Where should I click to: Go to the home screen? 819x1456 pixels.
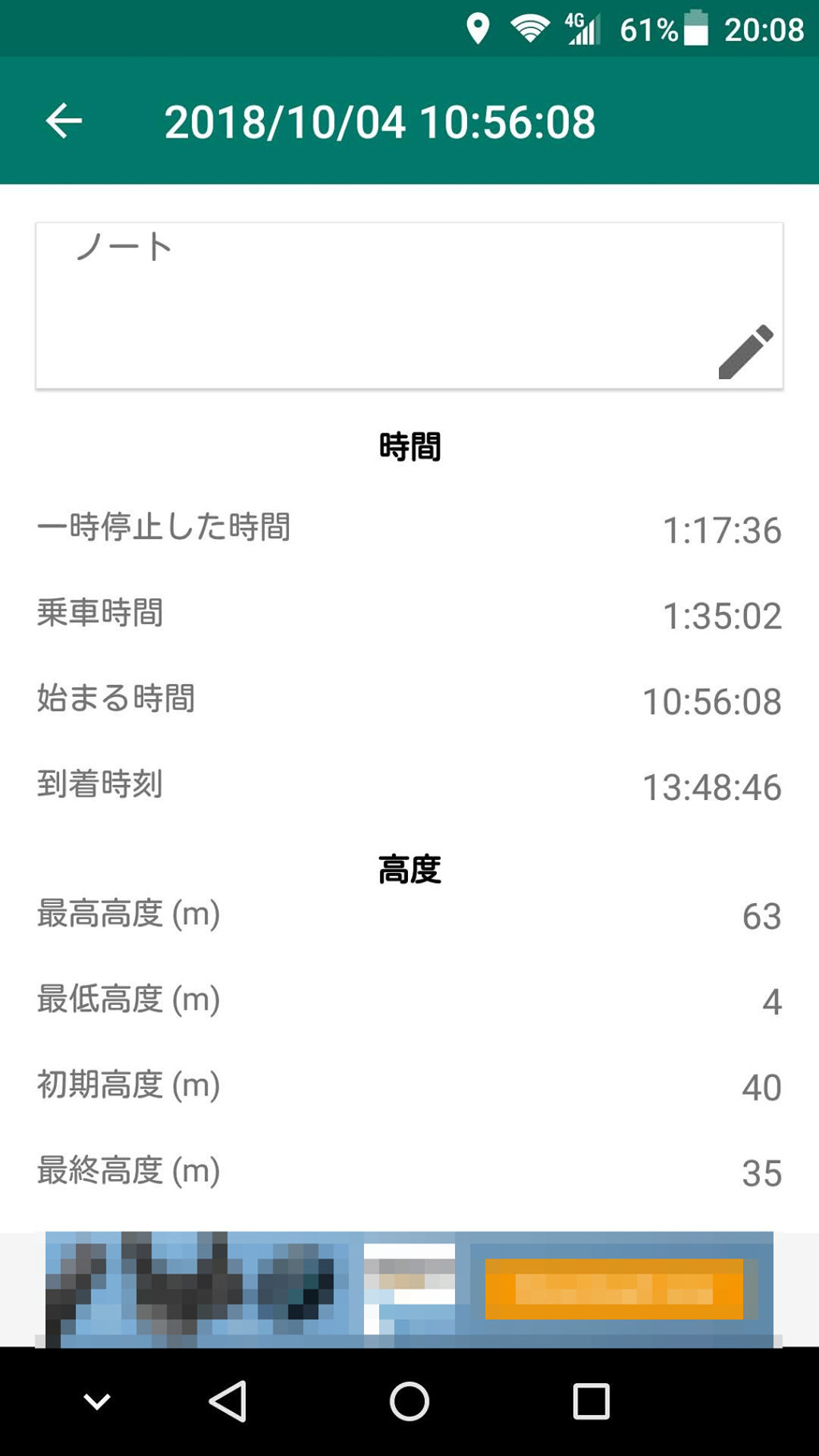coord(409,1401)
